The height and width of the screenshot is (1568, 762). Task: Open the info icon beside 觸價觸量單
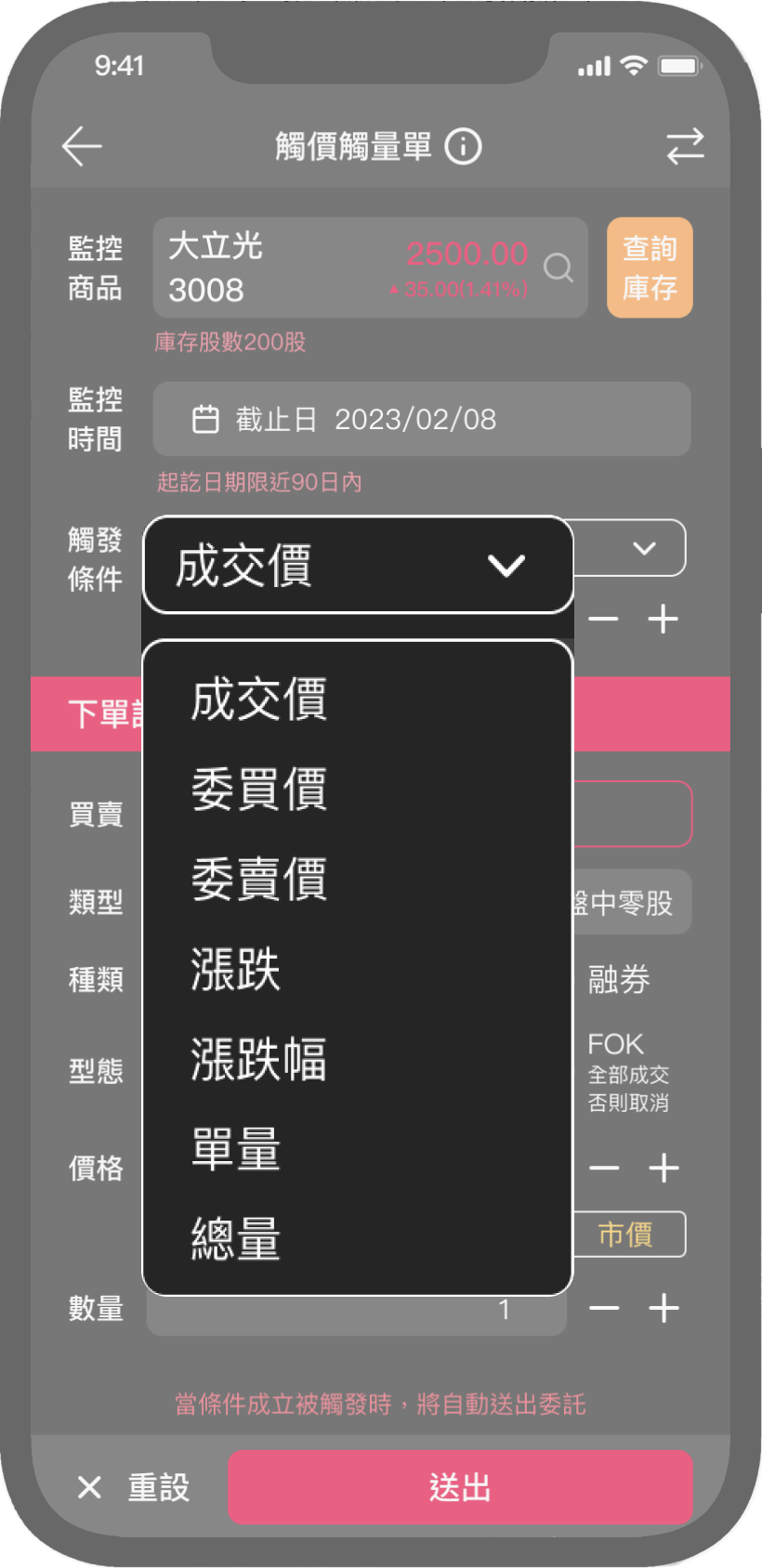coord(463,147)
